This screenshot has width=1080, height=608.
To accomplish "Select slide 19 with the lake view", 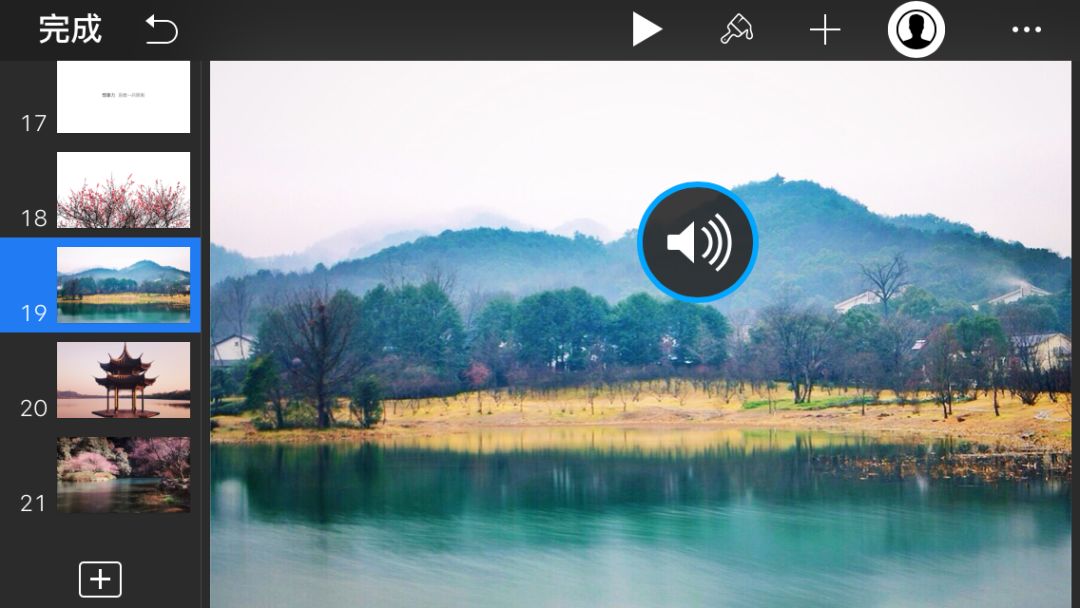I will (x=123, y=285).
